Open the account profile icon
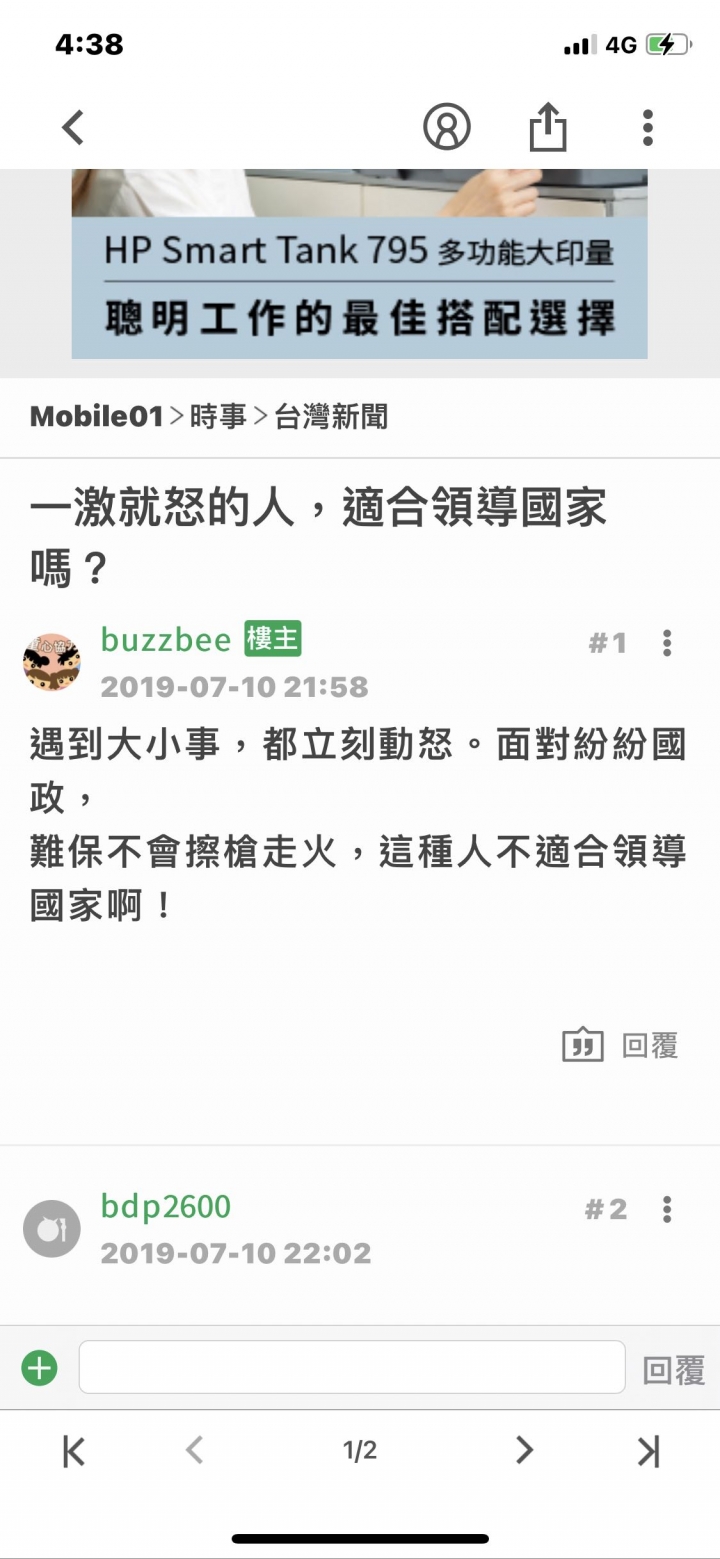 pyautogui.click(x=447, y=128)
